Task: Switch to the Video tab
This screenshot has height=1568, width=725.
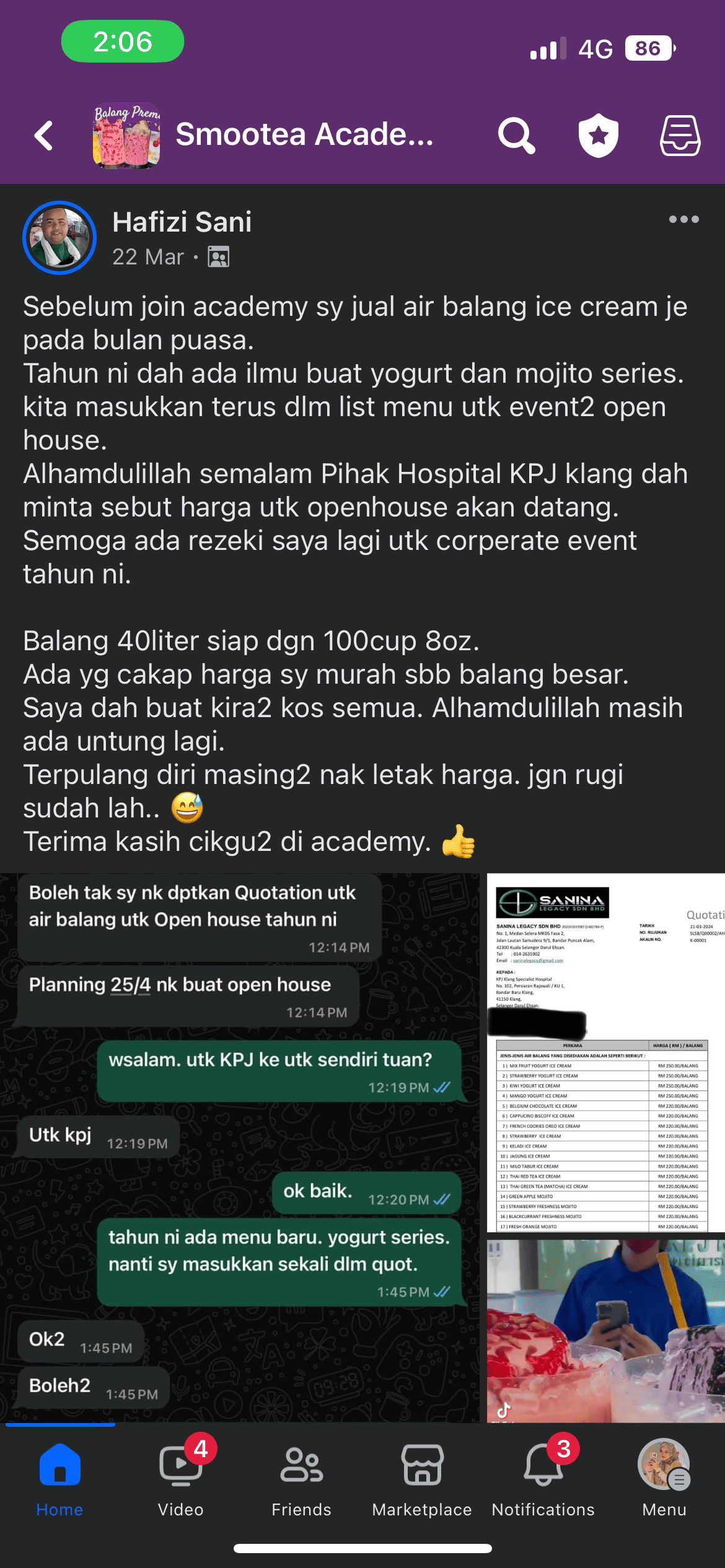Action: click(x=180, y=1479)
